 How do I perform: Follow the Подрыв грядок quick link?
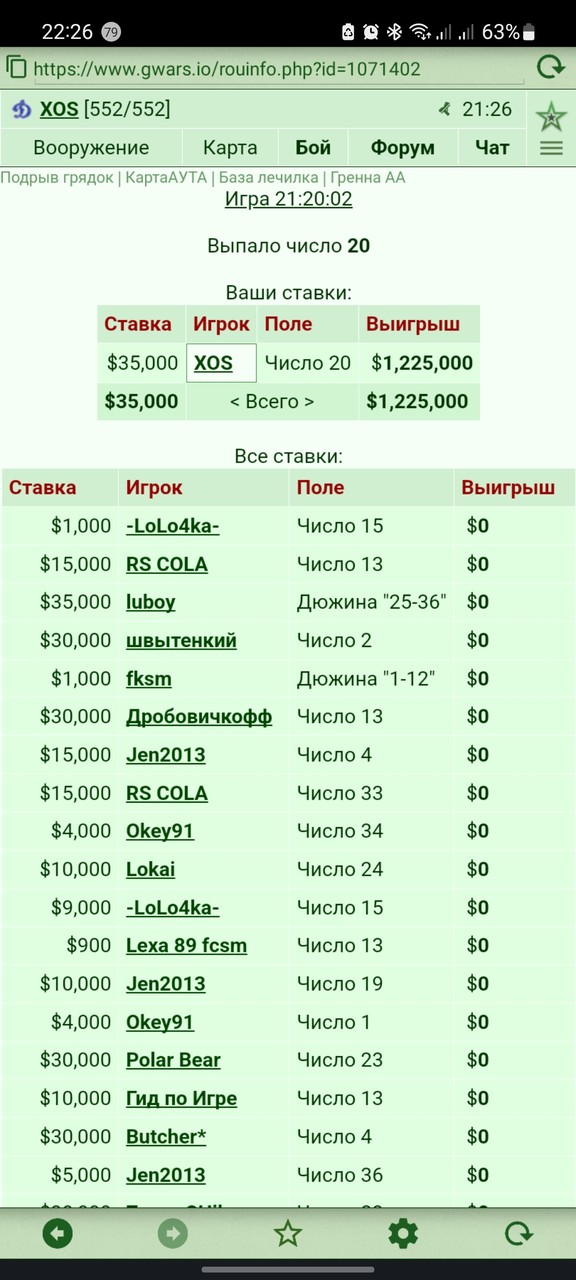(56, 177)
